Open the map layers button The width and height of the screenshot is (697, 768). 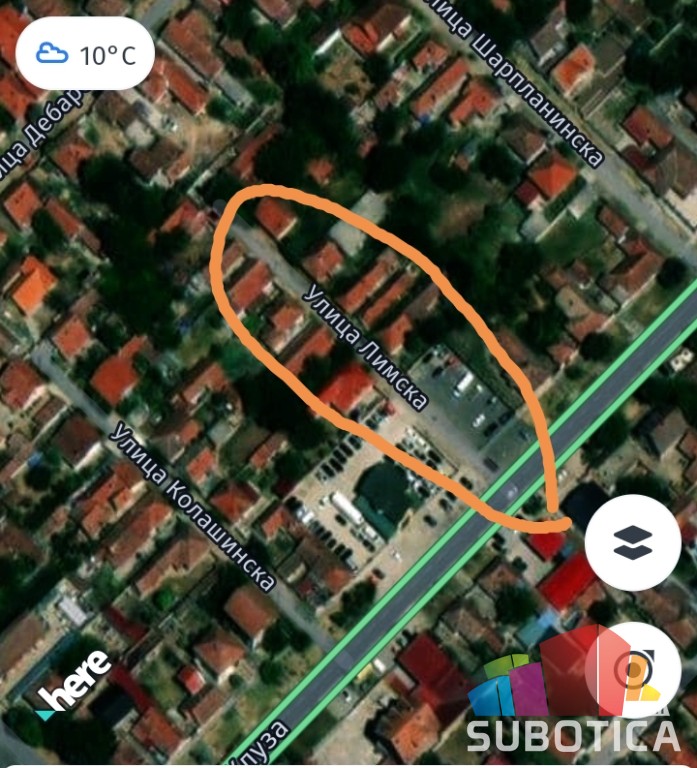point(632,542)
